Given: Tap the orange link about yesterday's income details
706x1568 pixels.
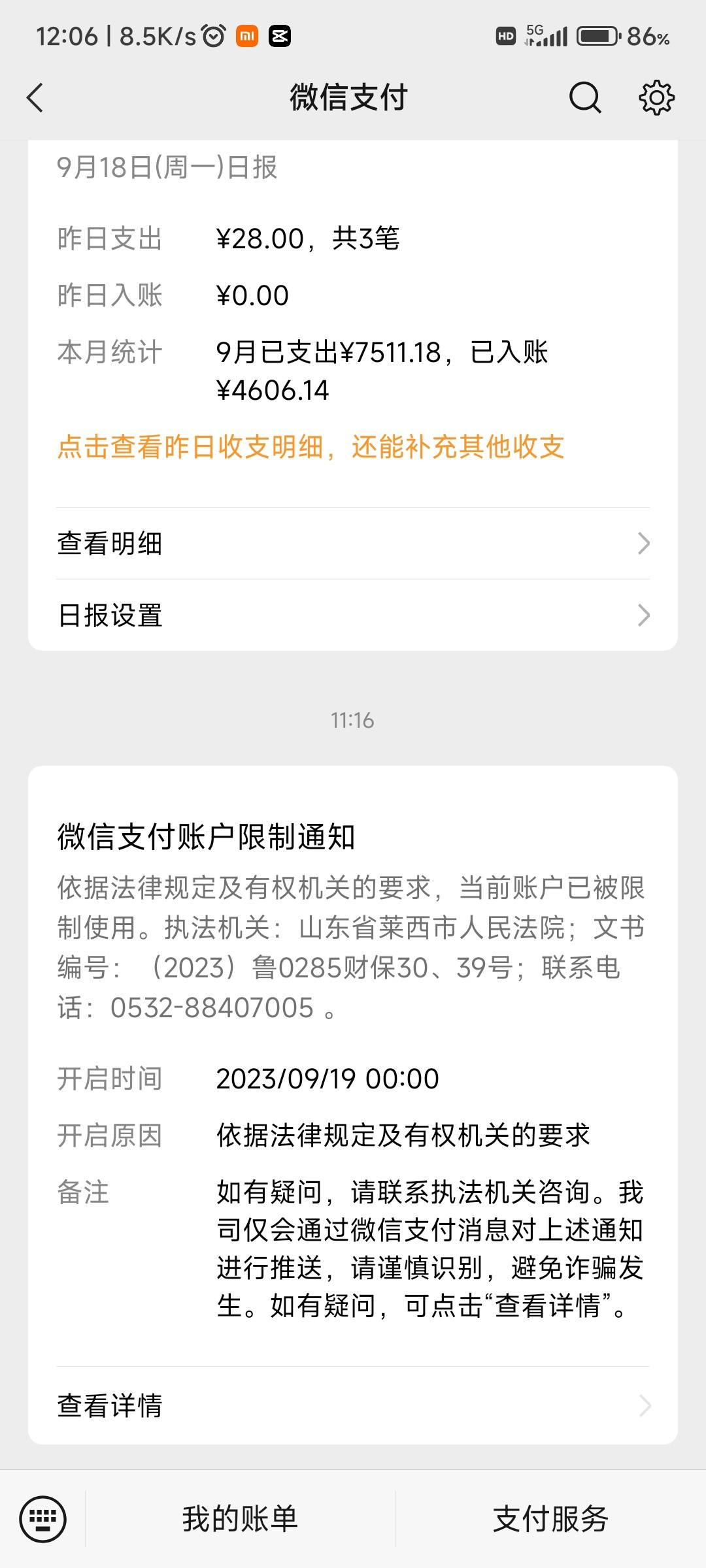Looking at the screenshot, I should tap(311, 447).
